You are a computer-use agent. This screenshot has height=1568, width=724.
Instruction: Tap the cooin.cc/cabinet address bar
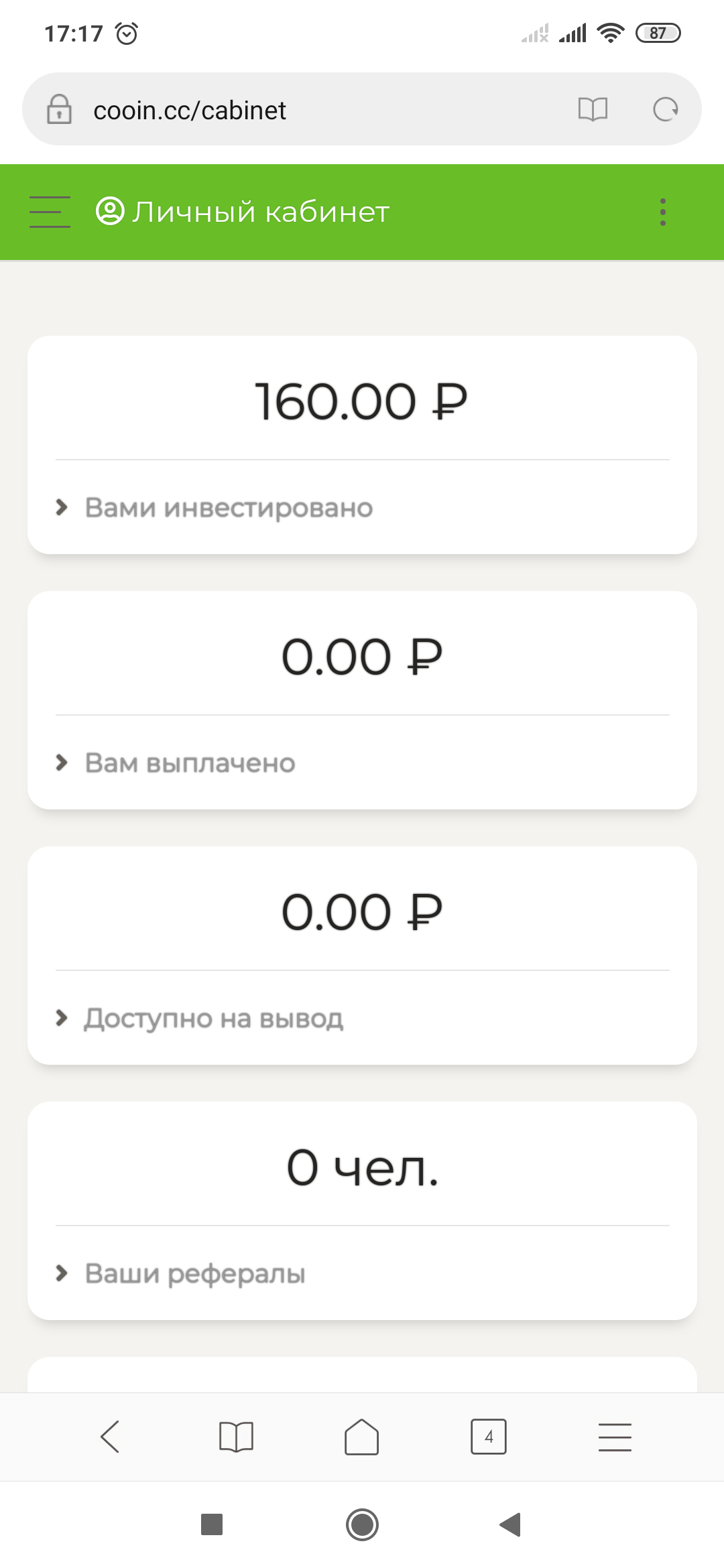pos(190,110)
